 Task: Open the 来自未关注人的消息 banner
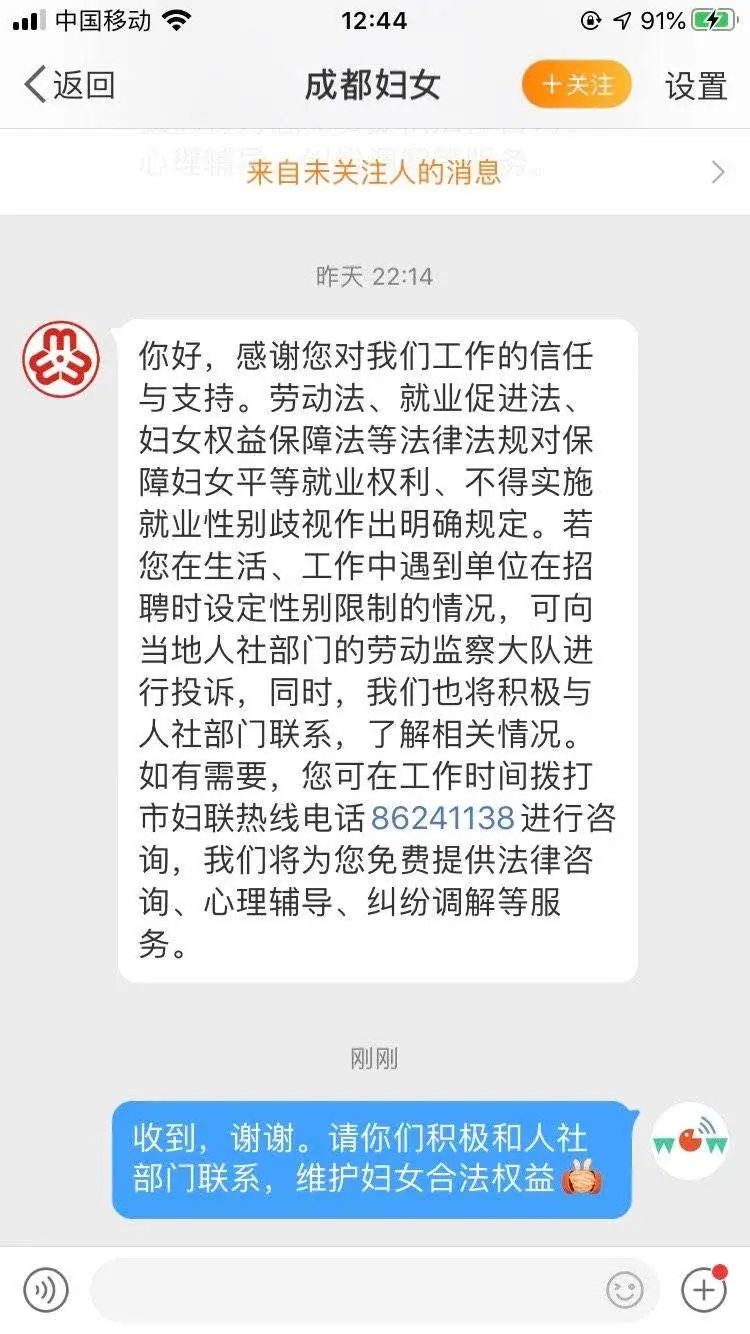pyautogui.click(x=375, y=172)
